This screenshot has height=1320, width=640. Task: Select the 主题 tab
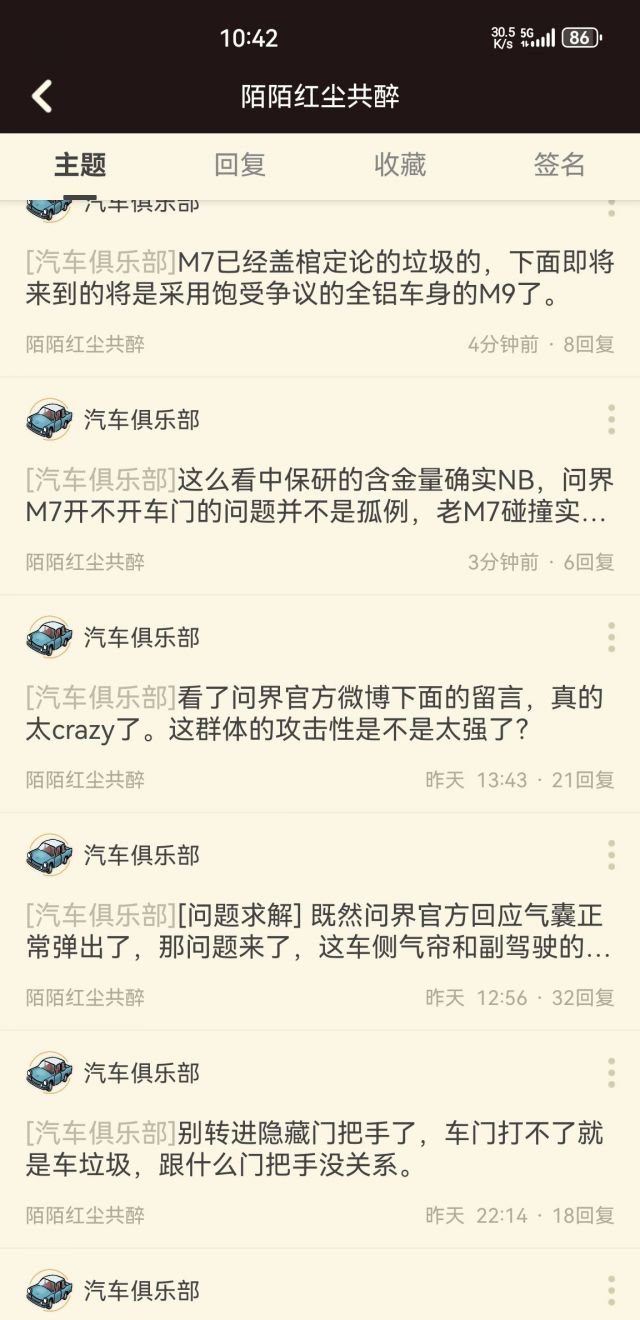[80, 165]
